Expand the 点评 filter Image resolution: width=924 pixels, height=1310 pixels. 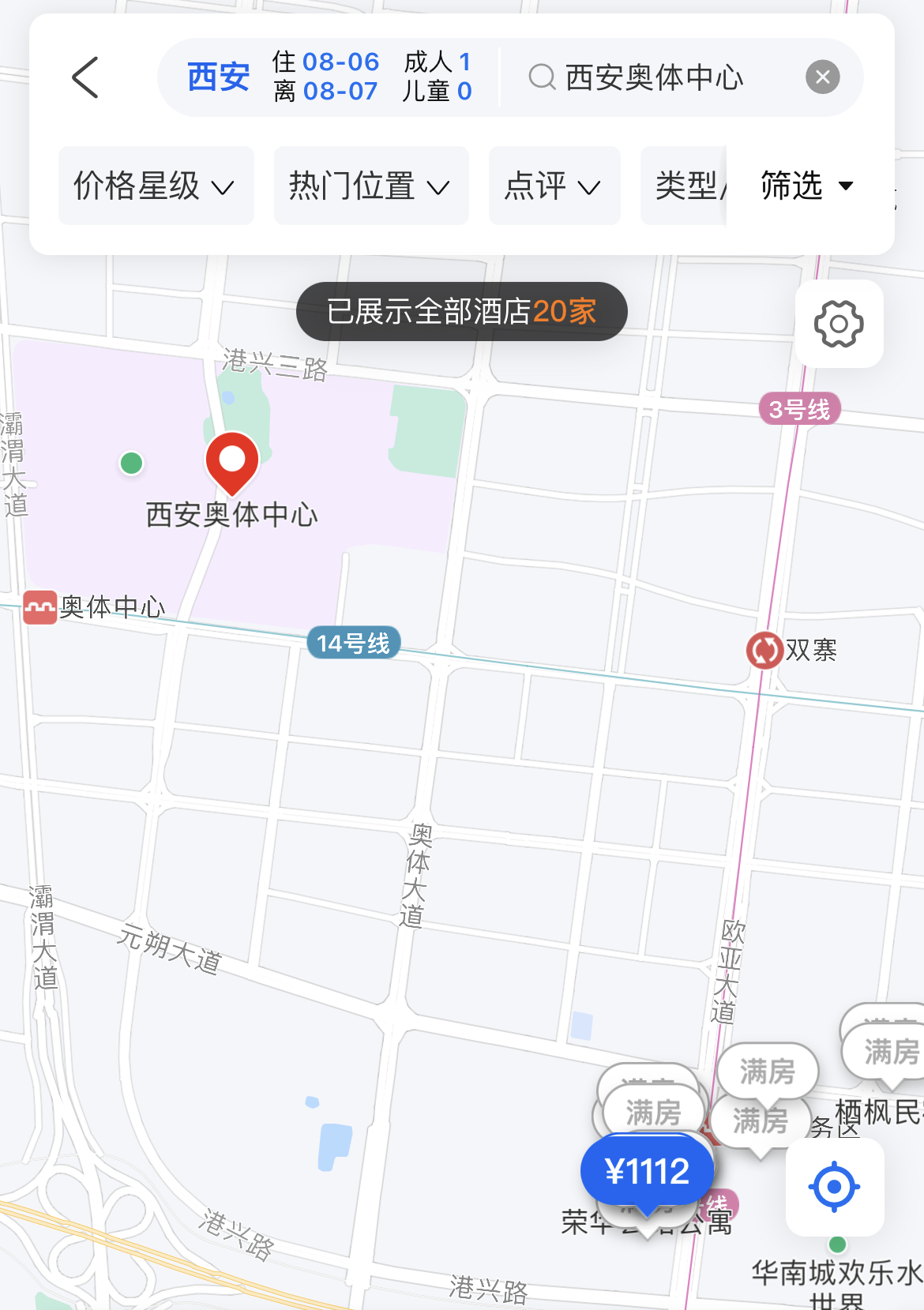[554, 186]
